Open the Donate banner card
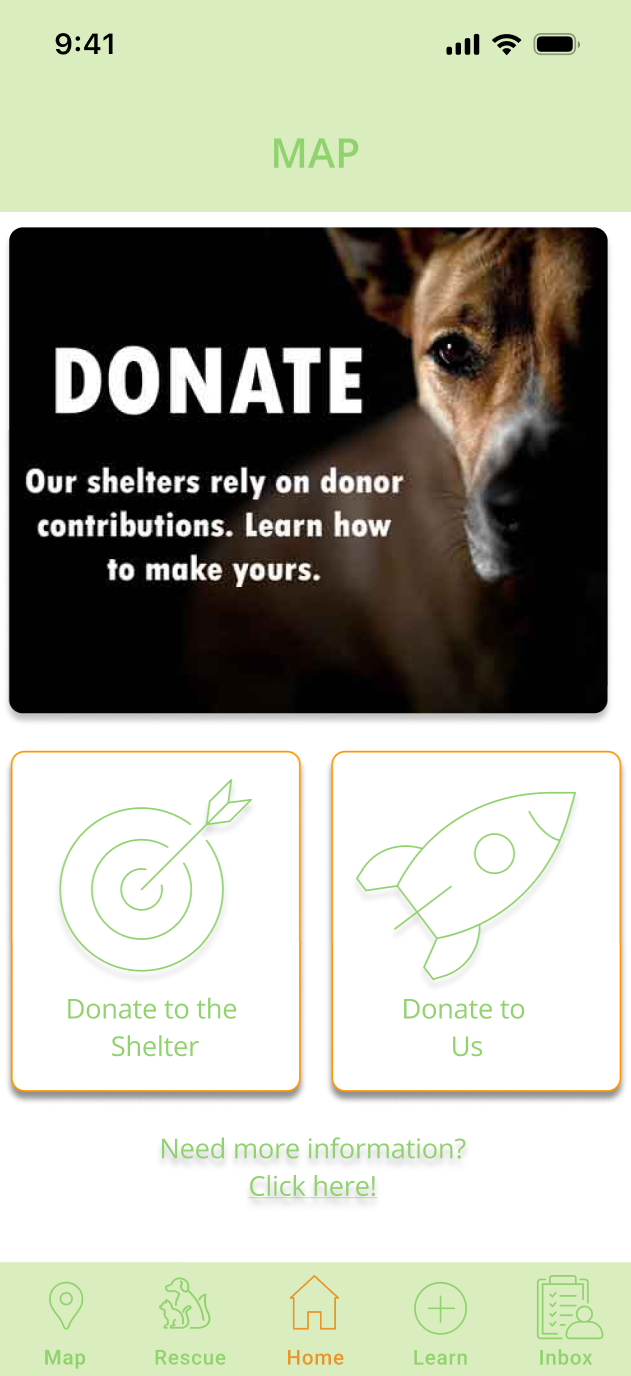This screenshot has width=631, height=1376. tap(308, 470)
